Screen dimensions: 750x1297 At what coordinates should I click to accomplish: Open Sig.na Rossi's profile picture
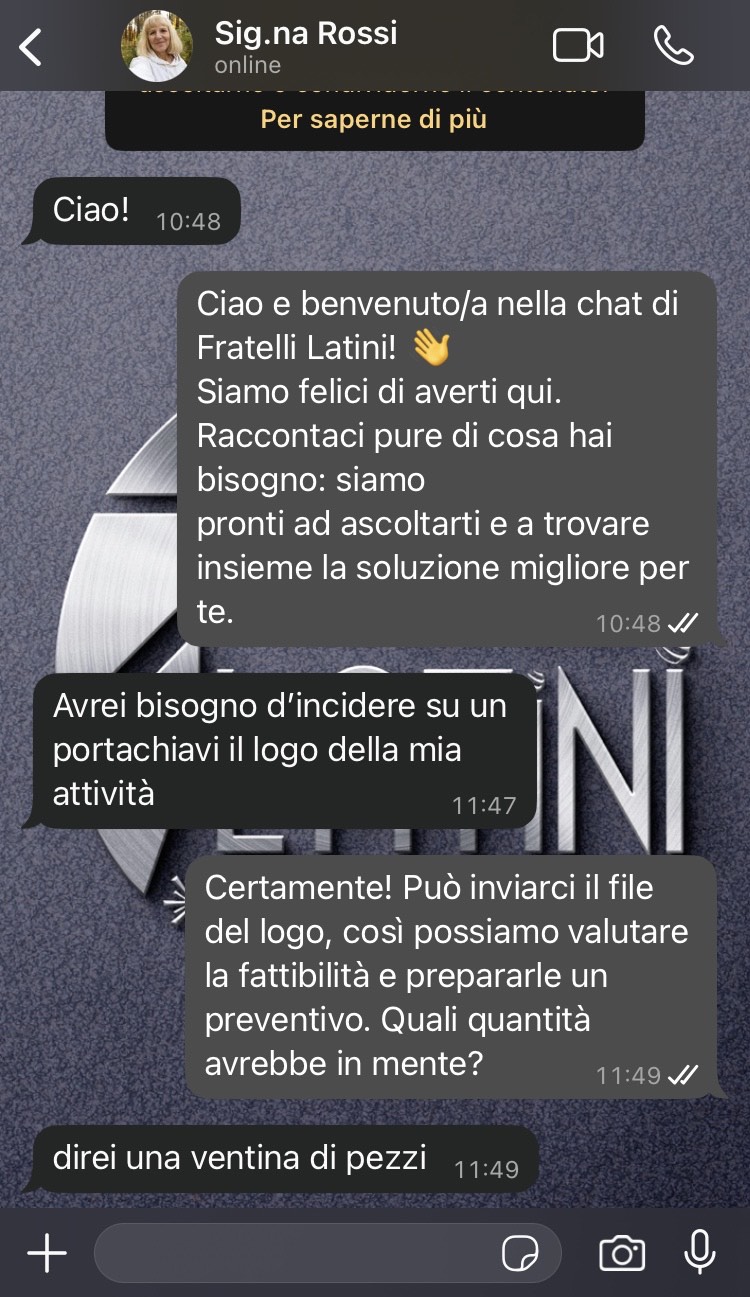(x=157, y=47)
